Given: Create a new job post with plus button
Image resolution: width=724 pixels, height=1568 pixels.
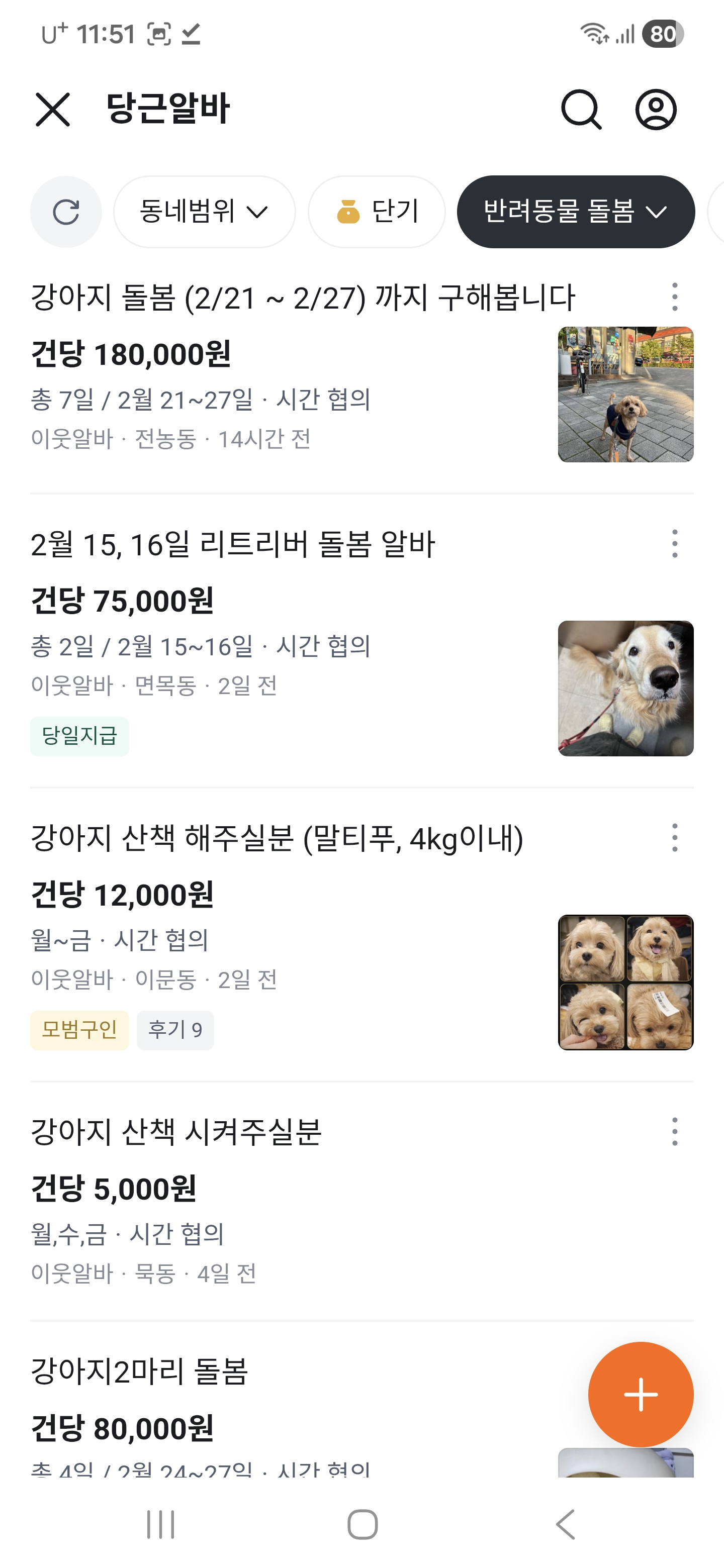Looking at the screenshot, I should [641, 1394].
